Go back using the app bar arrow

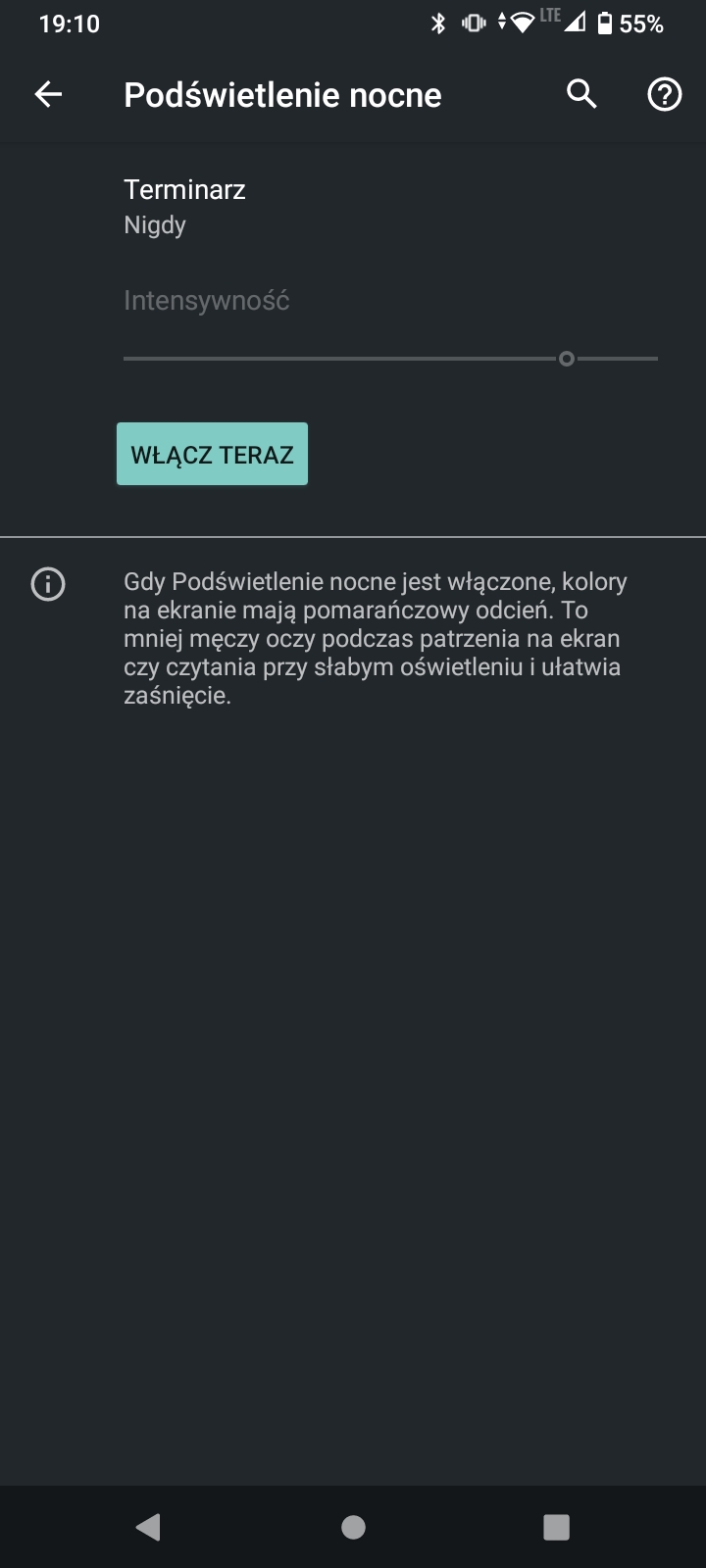48,94
